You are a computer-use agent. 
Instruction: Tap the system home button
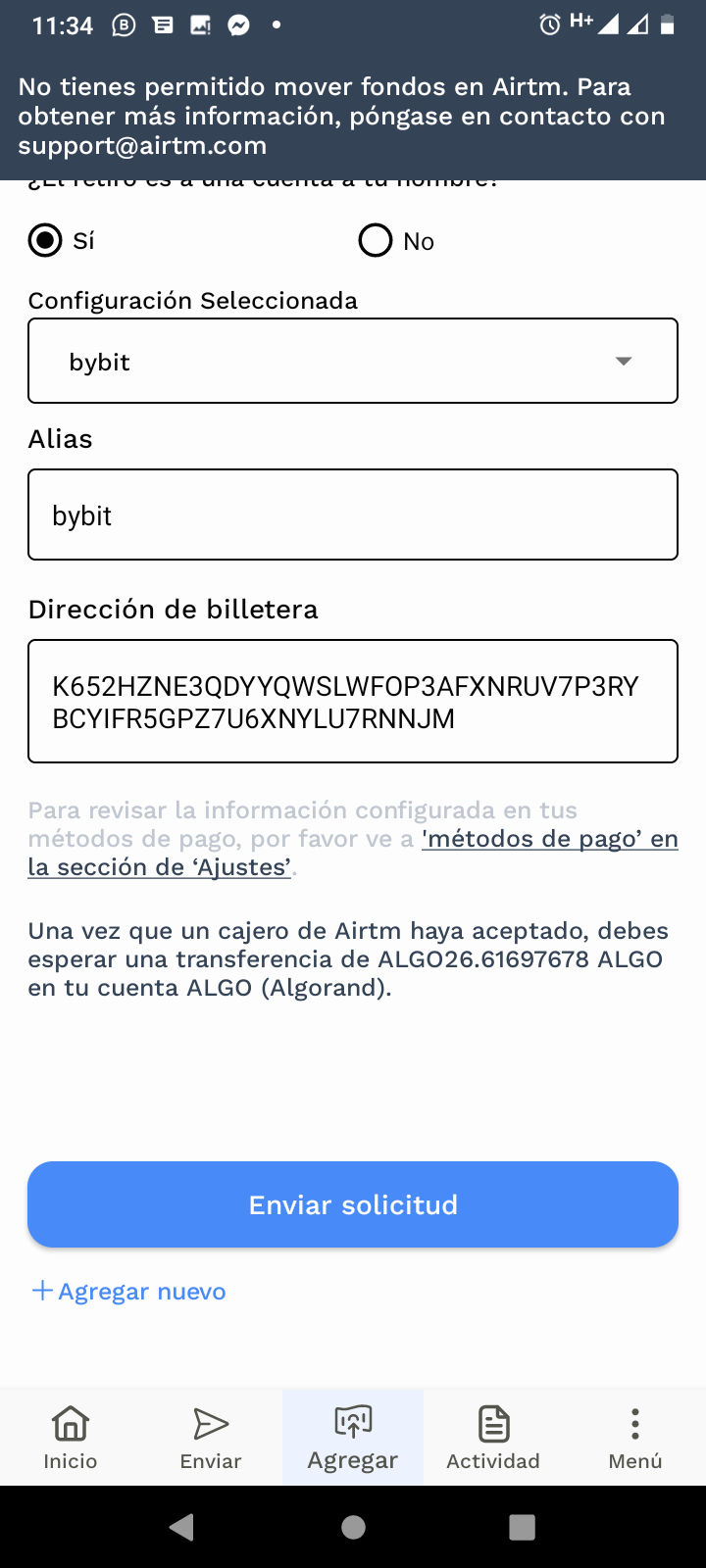(x=353, y=1527)
